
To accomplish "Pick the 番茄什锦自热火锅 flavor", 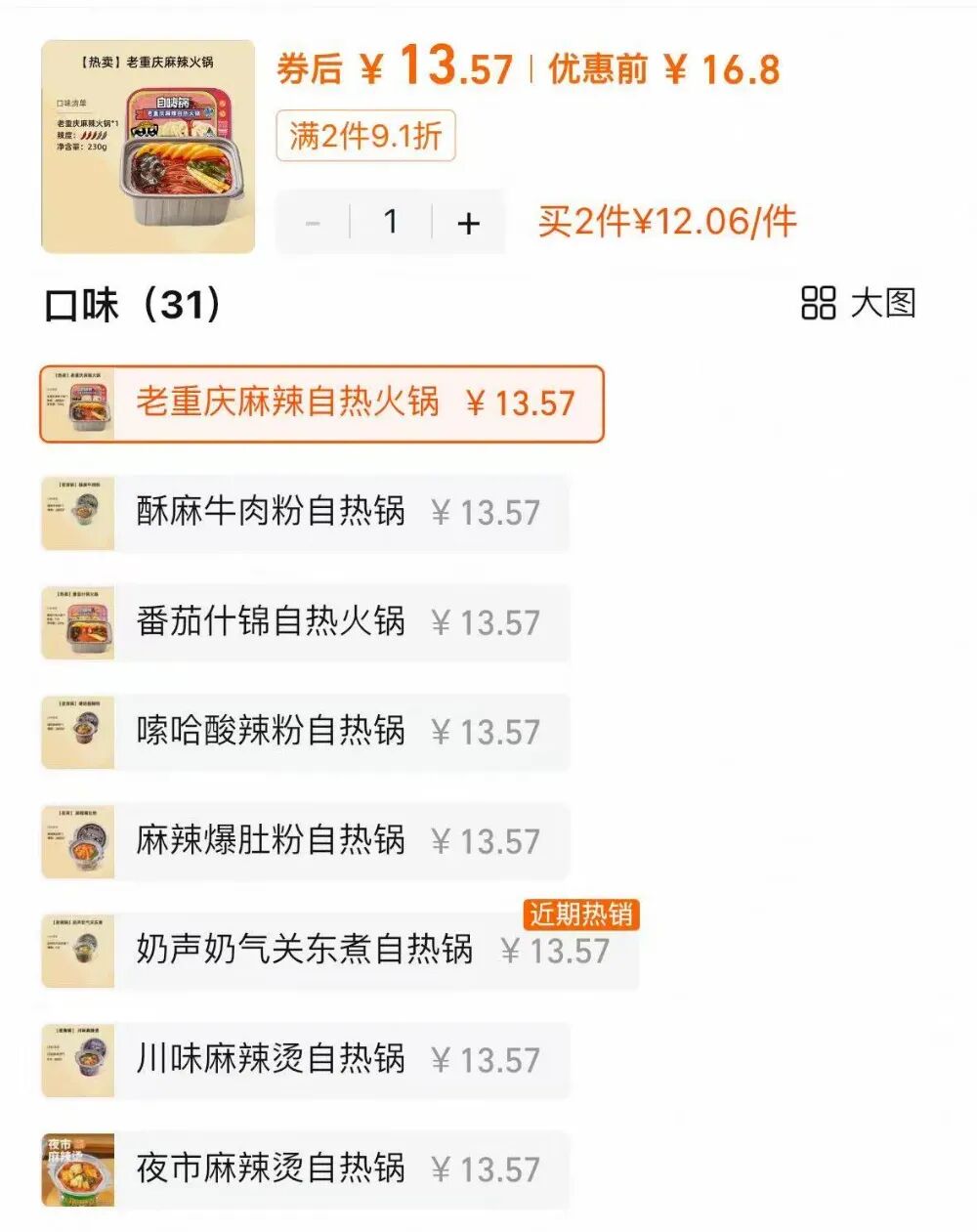I will (x=305, y=622).
